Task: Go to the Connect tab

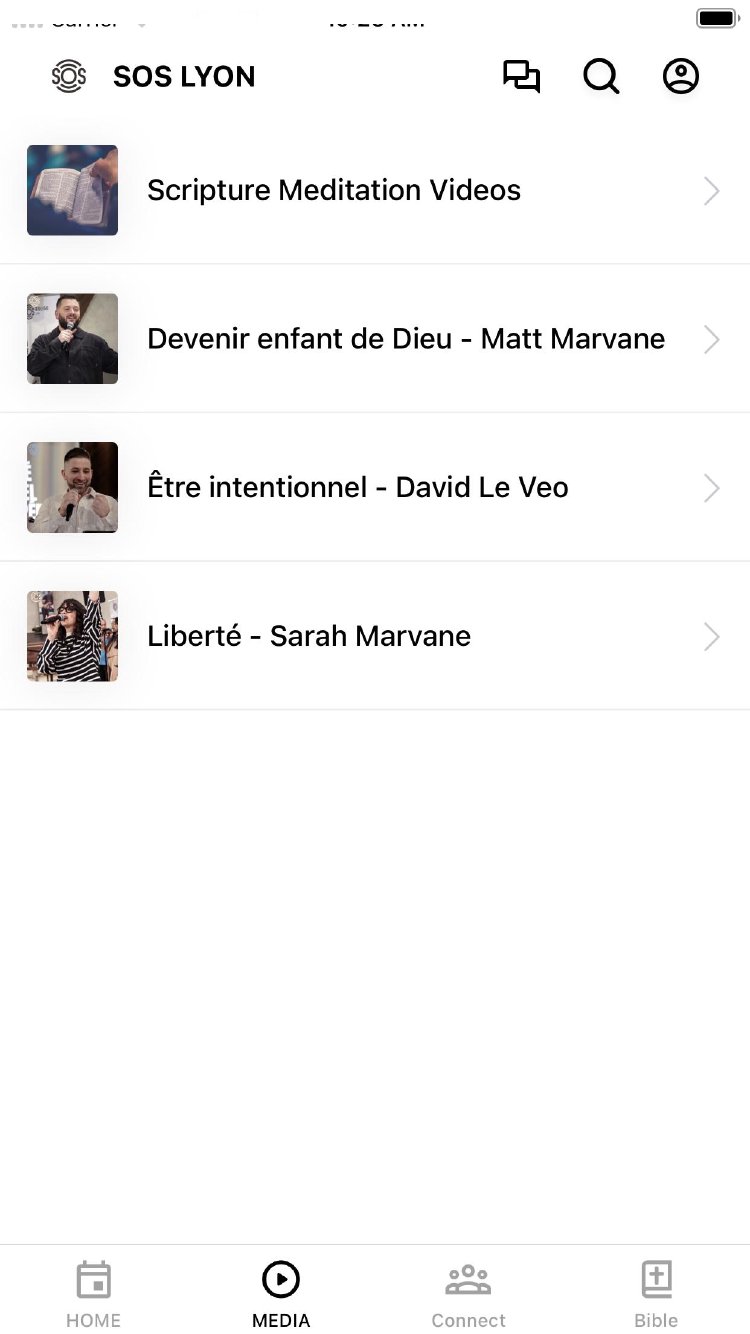Action: click(x=468, y=1294)
